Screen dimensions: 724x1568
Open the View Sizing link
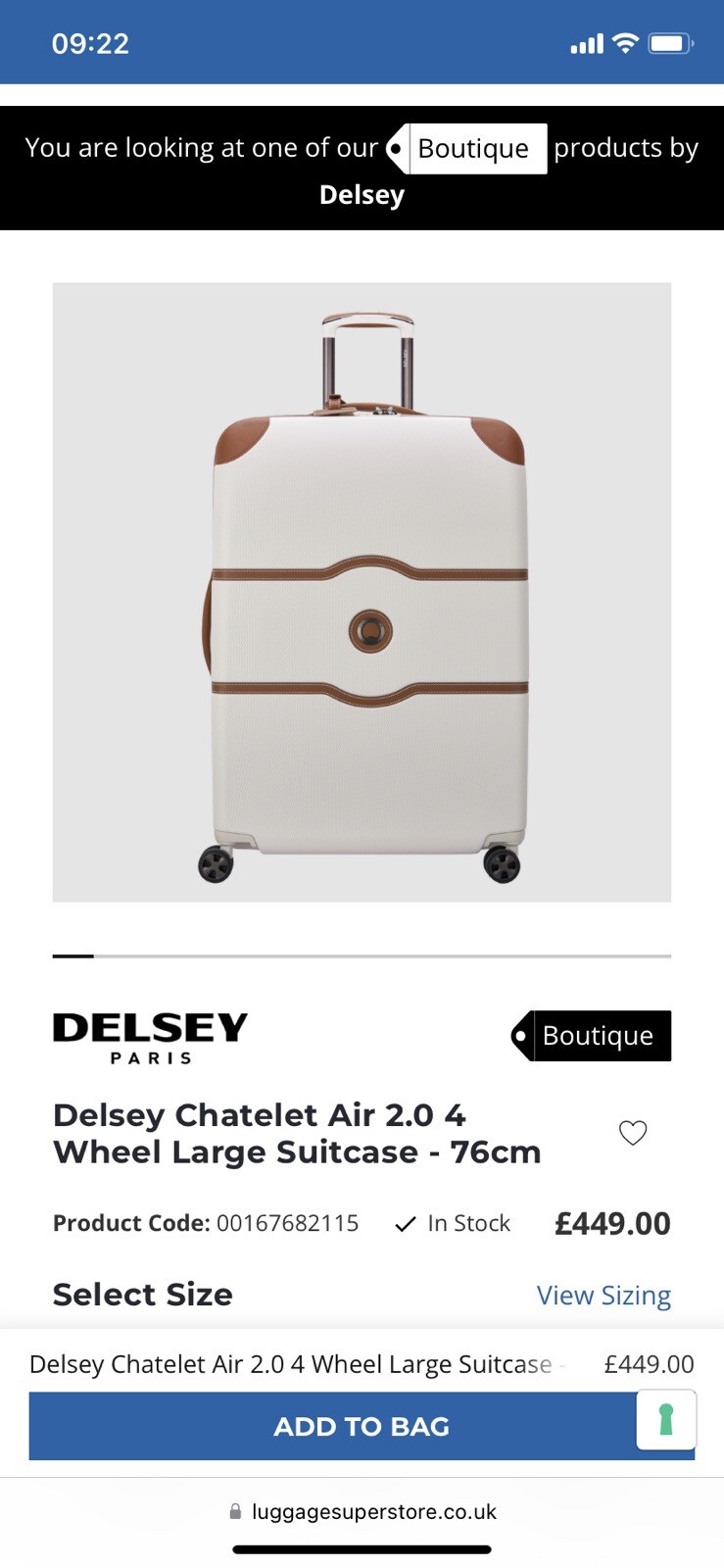tap(603, 1296)
